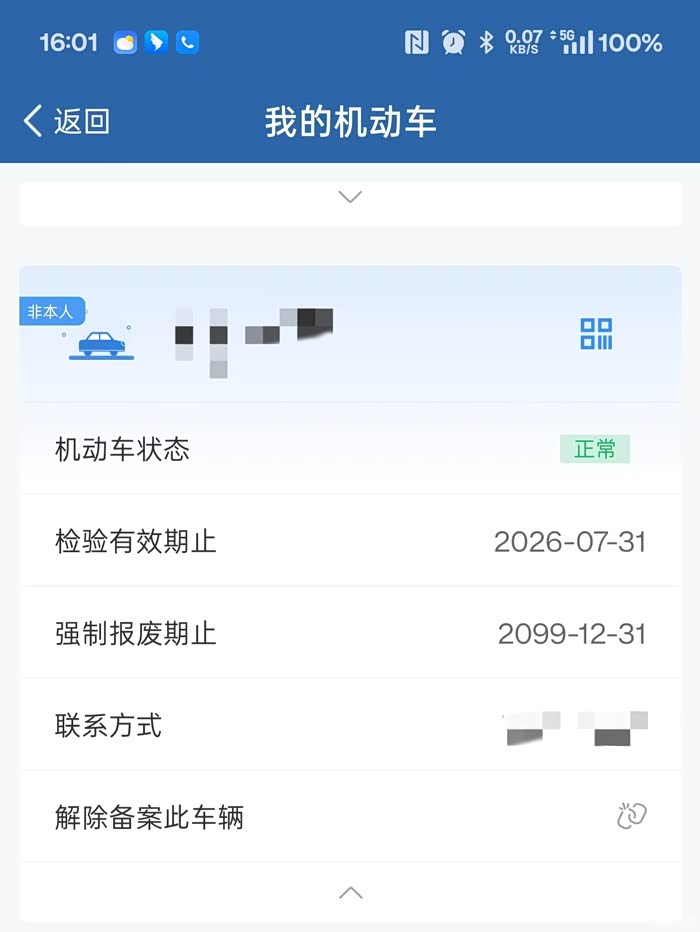Tap 解除备案此车辆 to unlink vehicle

[x=350, y=817]
